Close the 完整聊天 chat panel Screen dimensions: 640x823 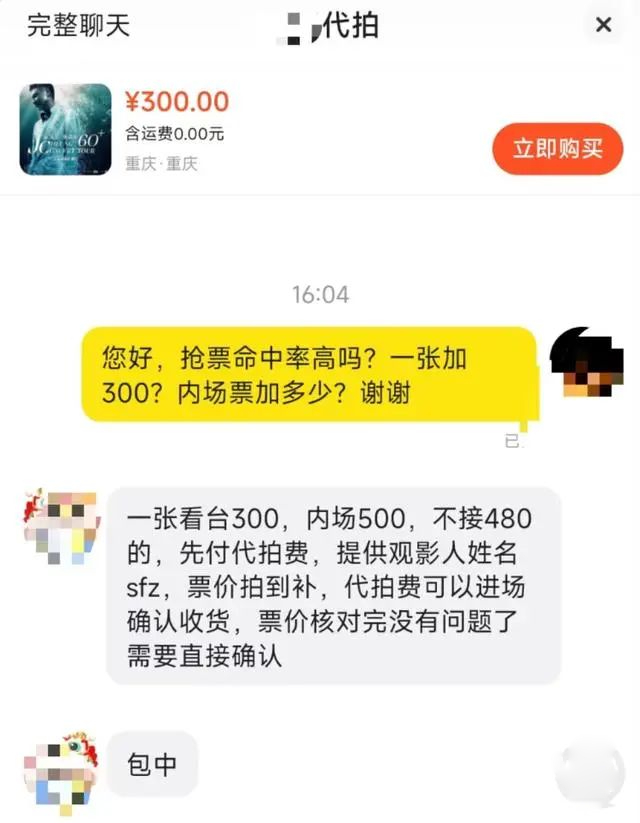(603, 26)
